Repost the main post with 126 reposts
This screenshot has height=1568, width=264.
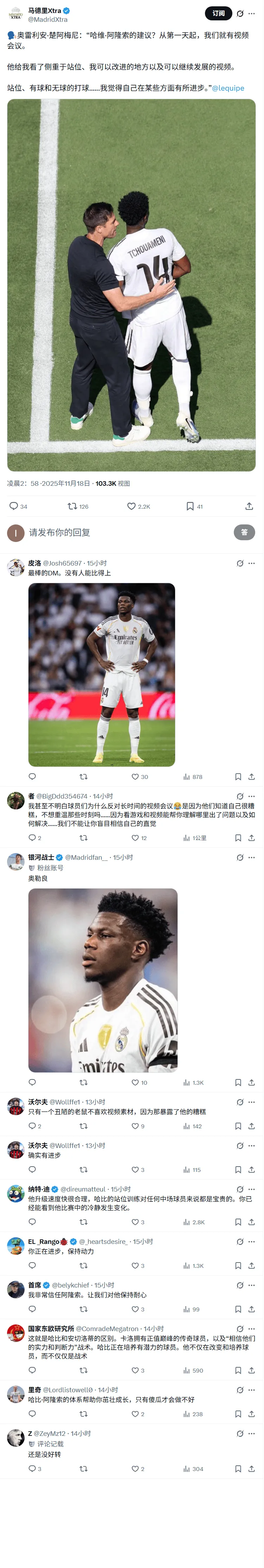point(72,506)
